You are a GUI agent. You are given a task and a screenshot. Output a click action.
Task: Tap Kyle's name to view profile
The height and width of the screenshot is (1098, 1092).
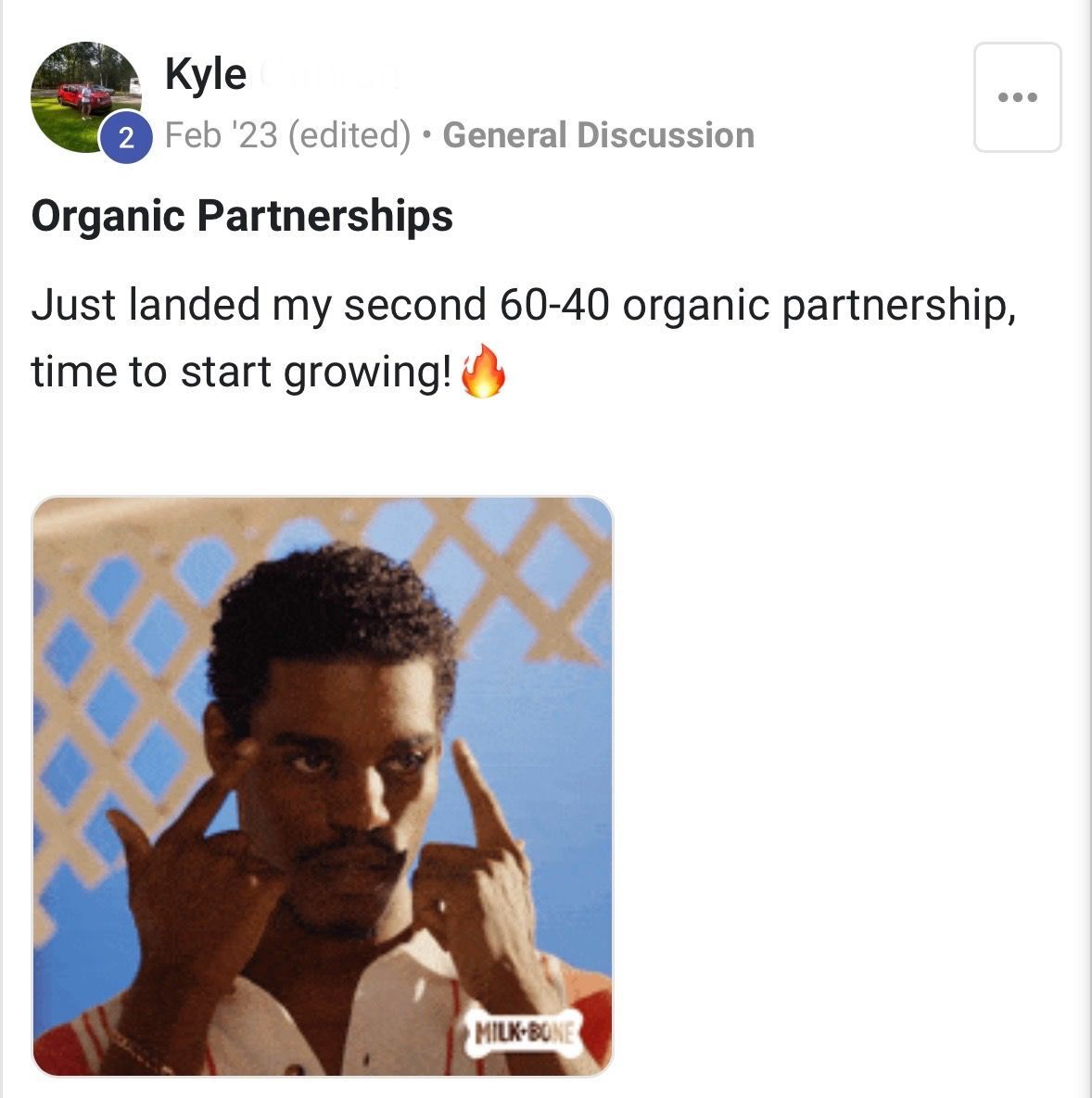tap(206, 74)
